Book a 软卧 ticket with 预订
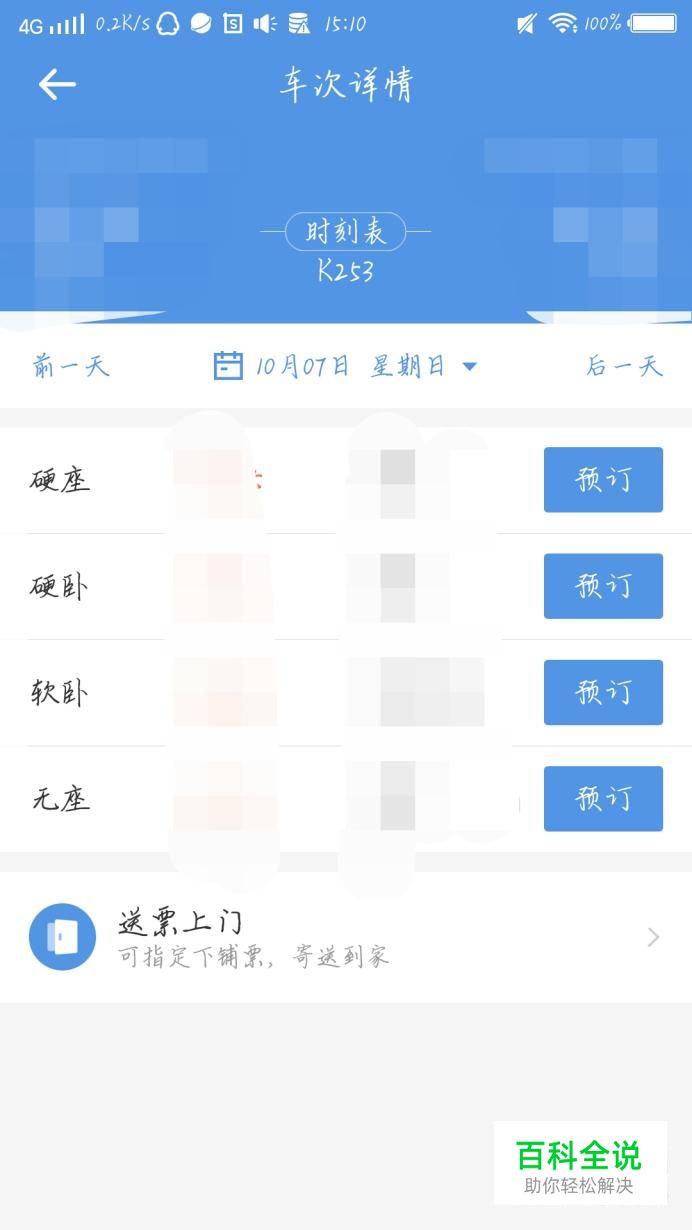This screenshot has width=692, height=1230. tap(603, 692)
